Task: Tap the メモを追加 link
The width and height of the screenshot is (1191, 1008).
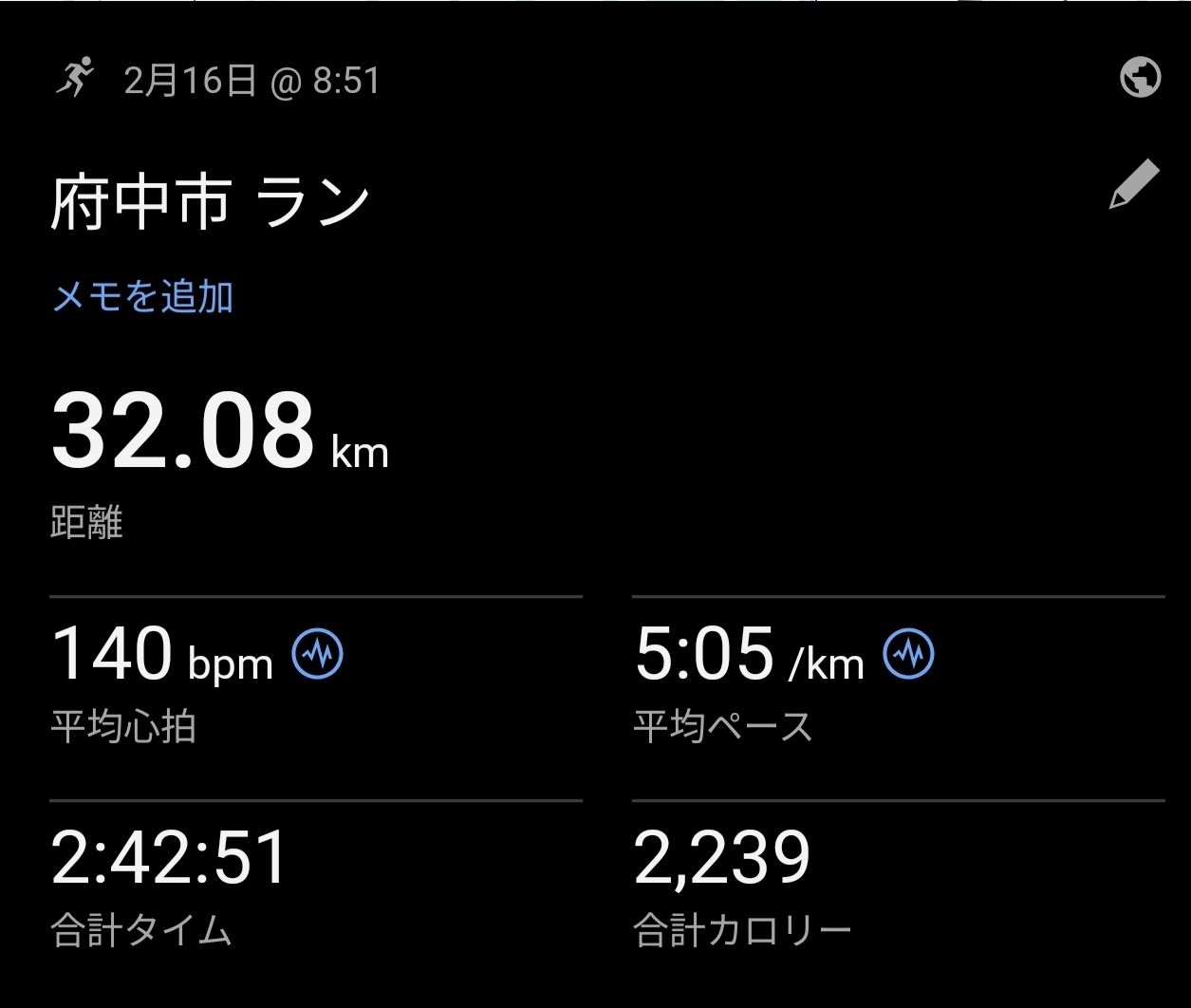Action: (x=143, y=297)
